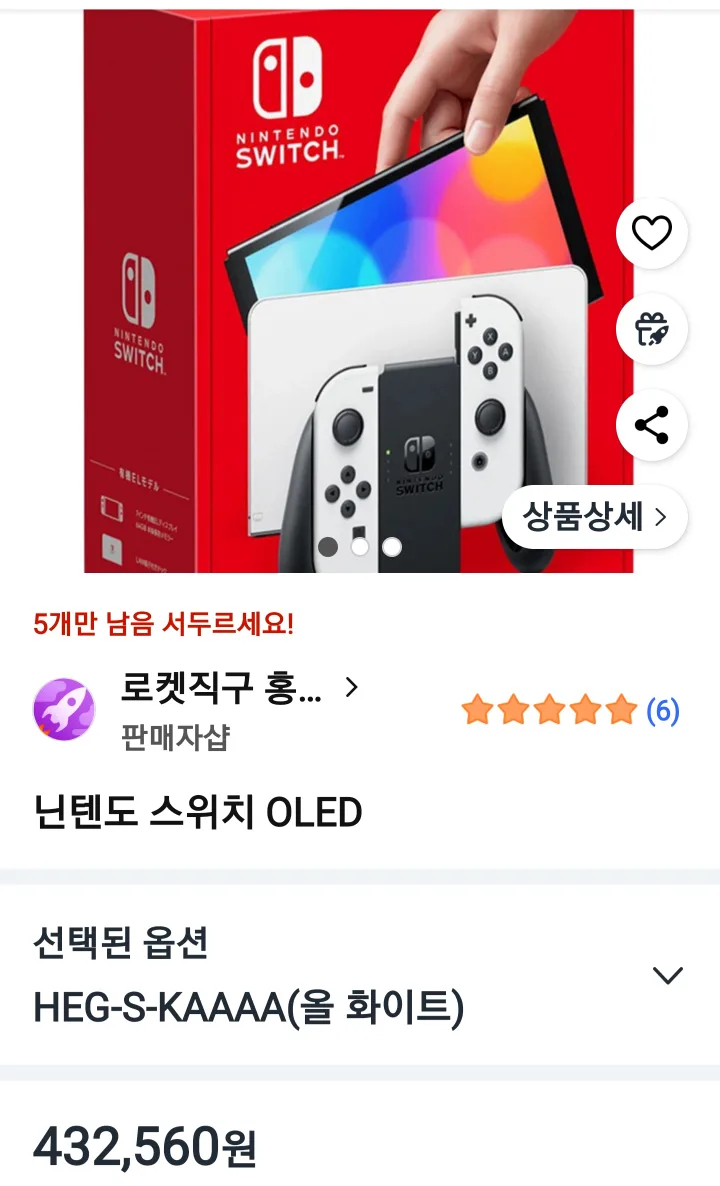The width and height of the screenshot is (720, 1186).
Task: Tap the gift icon button
Action: (x=652, y=329)
